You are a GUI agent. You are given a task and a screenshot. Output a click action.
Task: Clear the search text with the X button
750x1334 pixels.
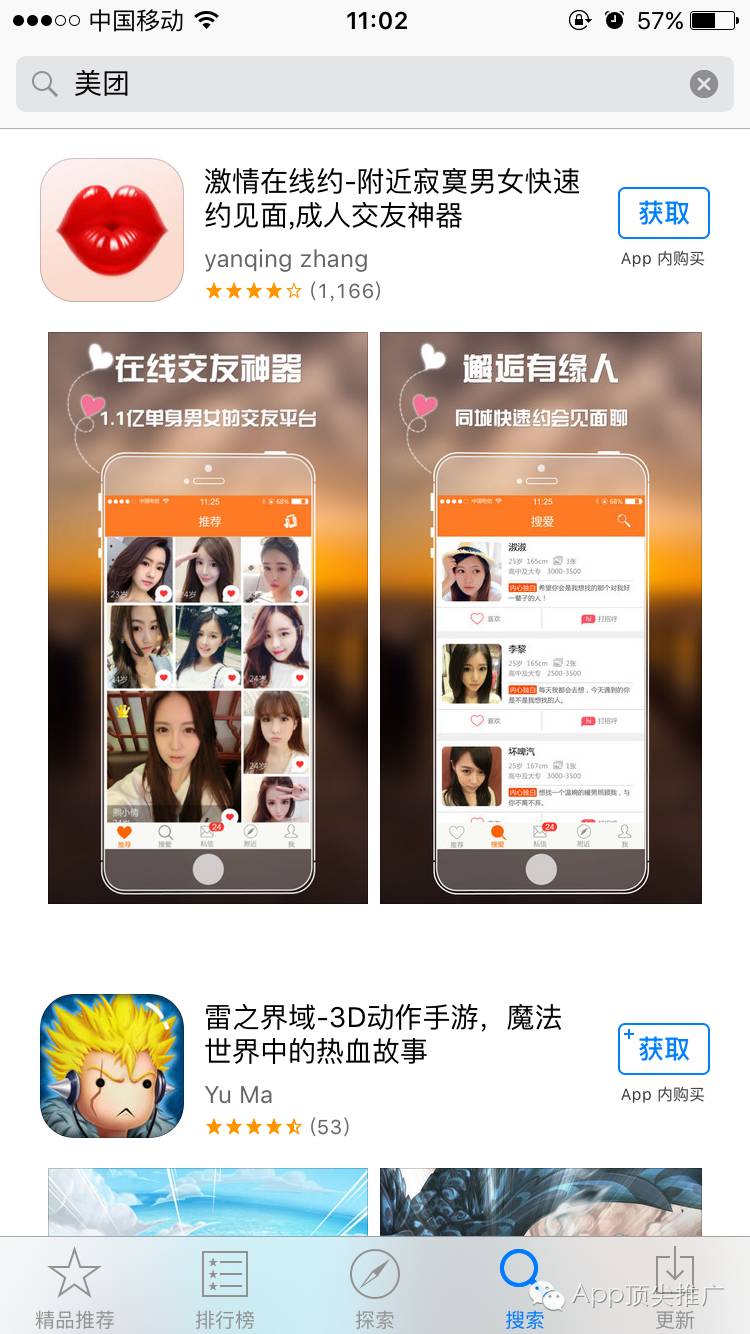click(704, 84)
